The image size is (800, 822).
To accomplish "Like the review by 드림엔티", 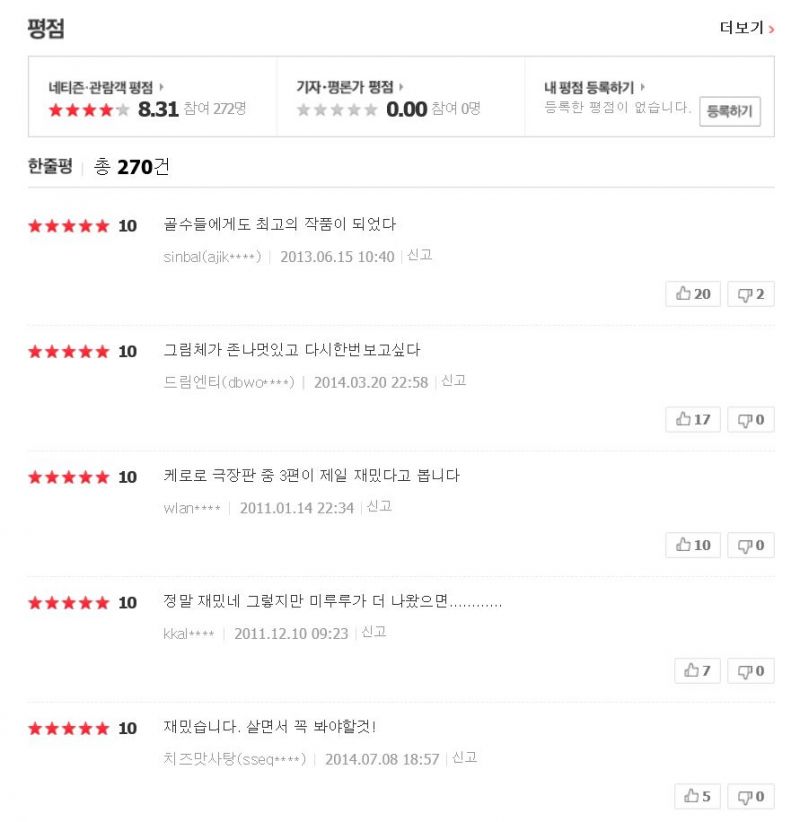I will click(x=693, y=420).
